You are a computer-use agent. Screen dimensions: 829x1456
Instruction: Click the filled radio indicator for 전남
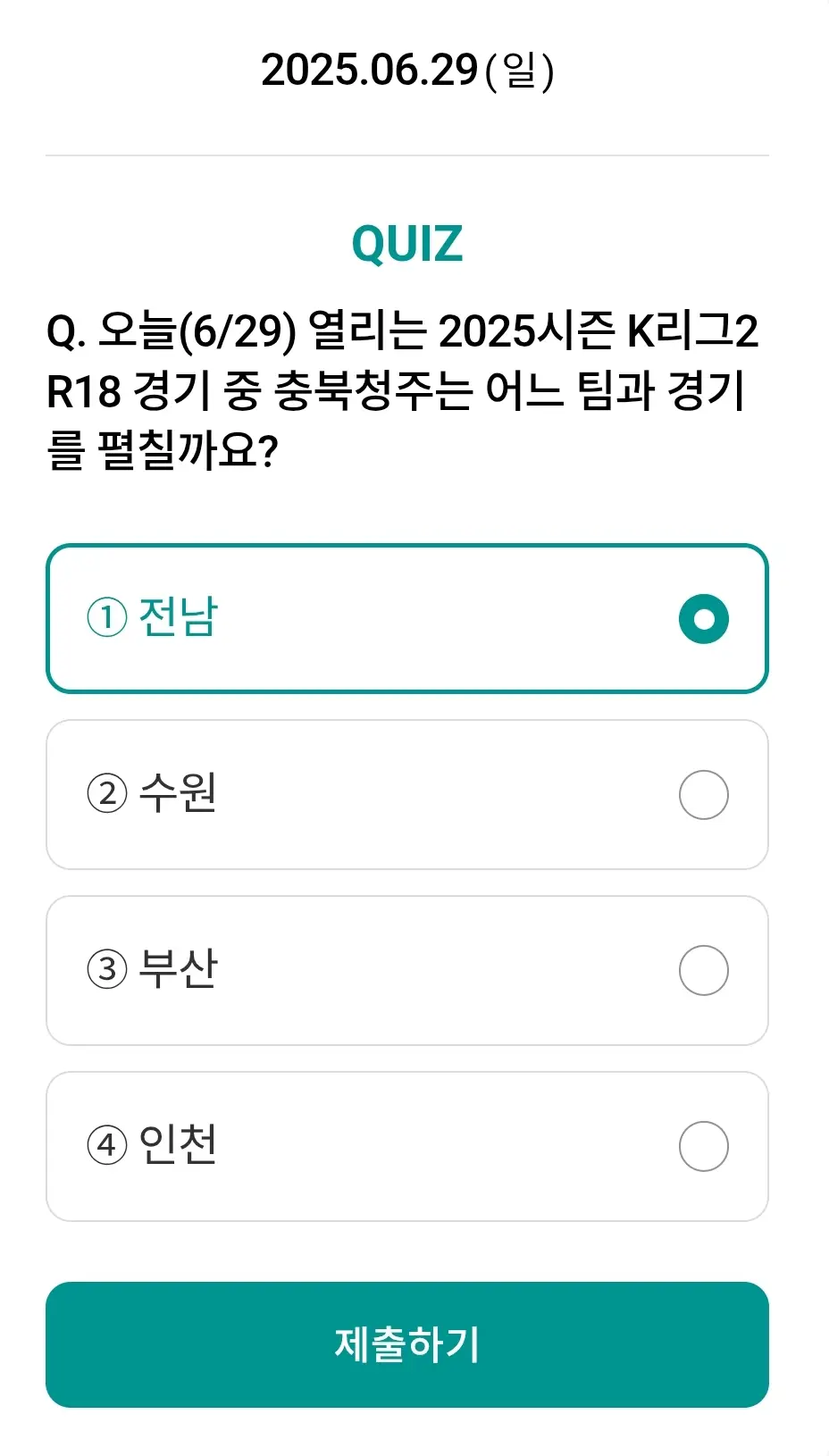click(x=703, y=617)
